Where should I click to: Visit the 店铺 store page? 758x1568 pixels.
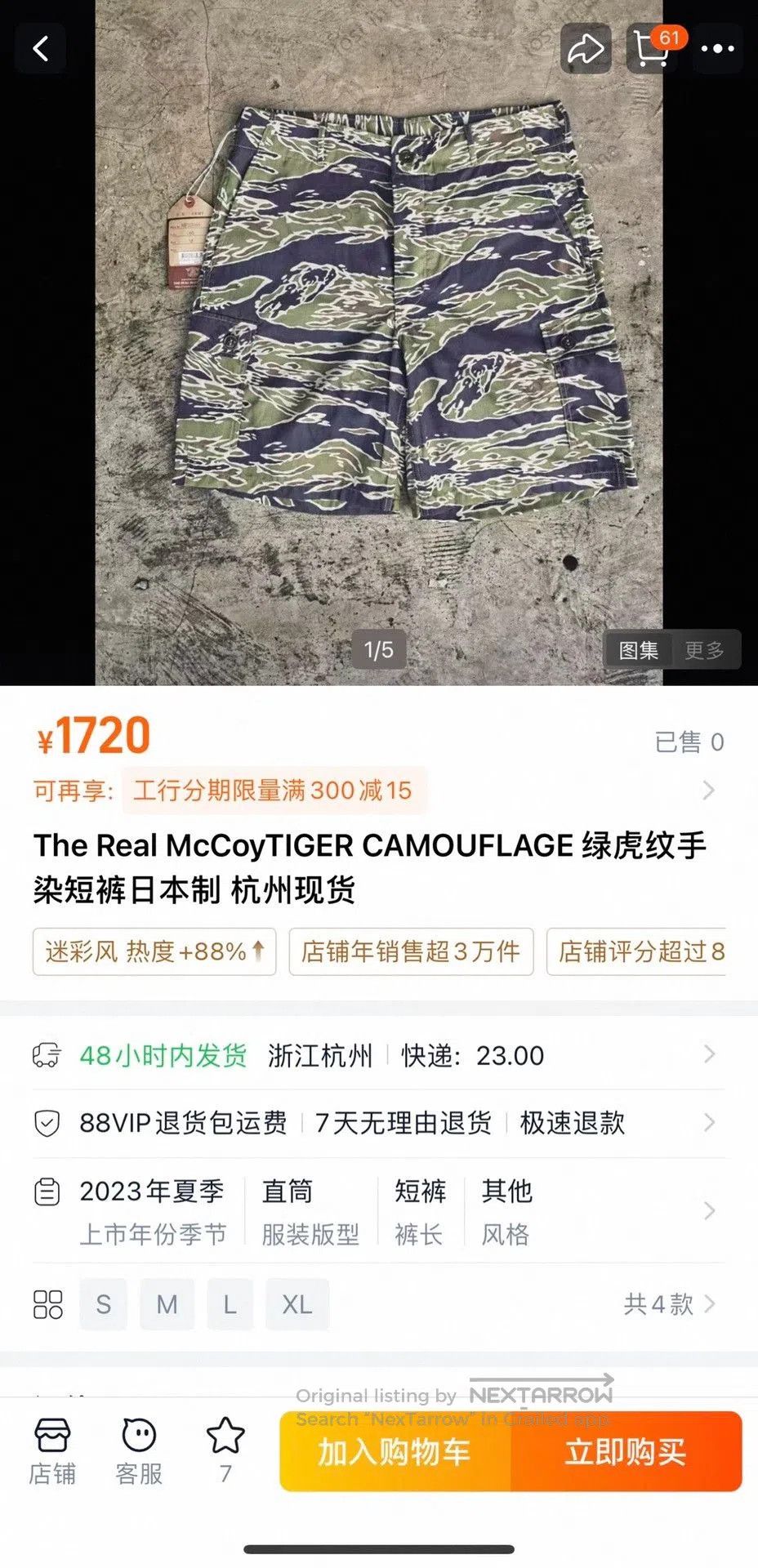click(52, 1452)
